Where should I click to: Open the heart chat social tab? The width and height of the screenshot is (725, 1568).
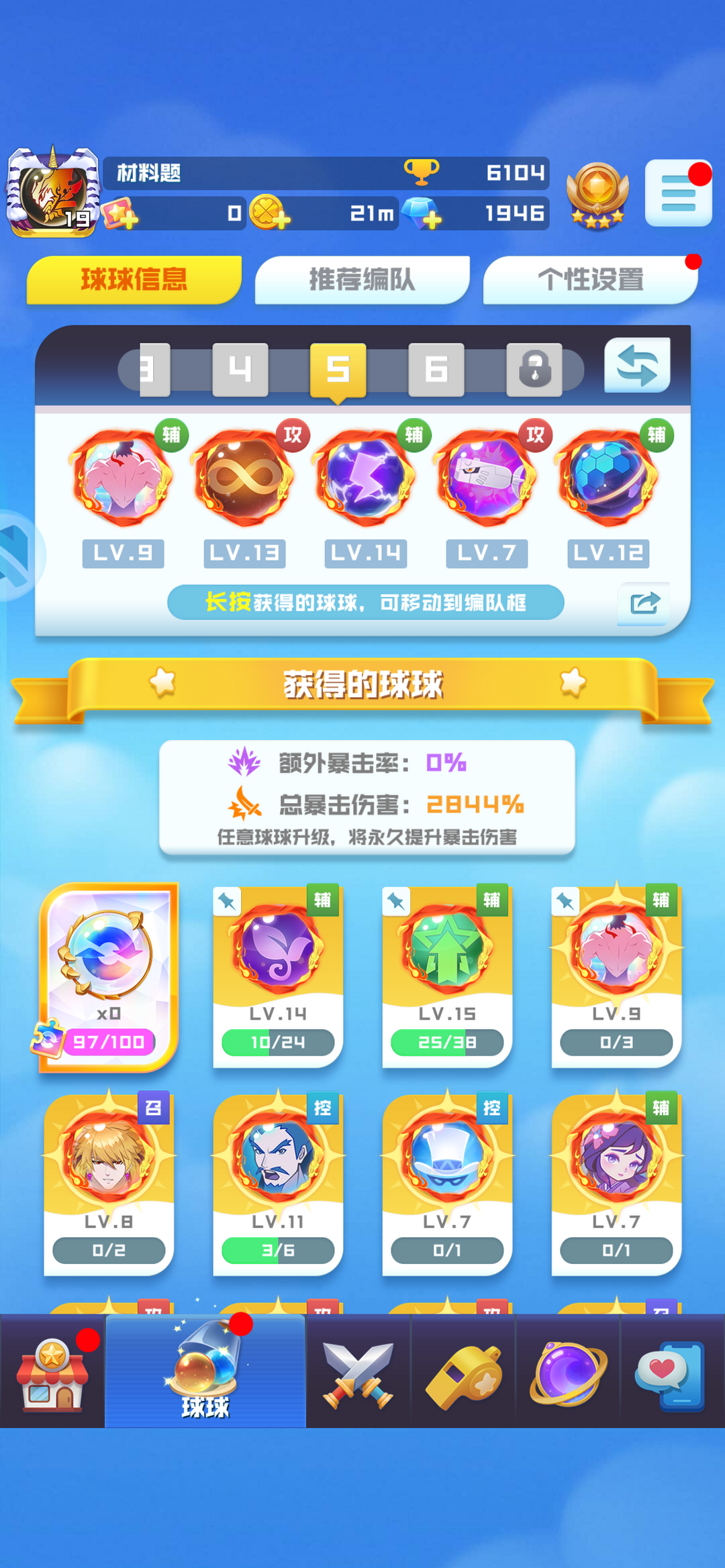[671, 1372]
